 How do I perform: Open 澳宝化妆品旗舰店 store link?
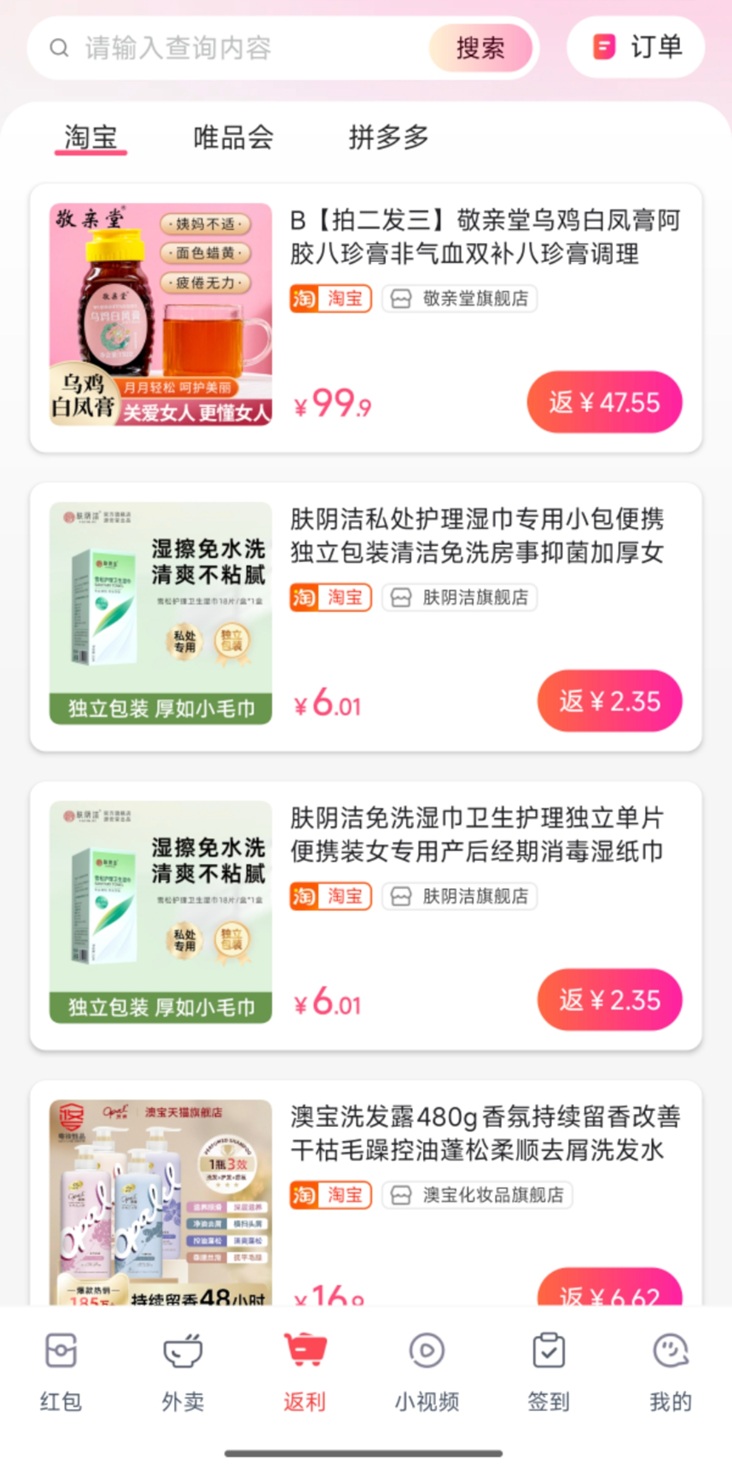coord(477,1195)
